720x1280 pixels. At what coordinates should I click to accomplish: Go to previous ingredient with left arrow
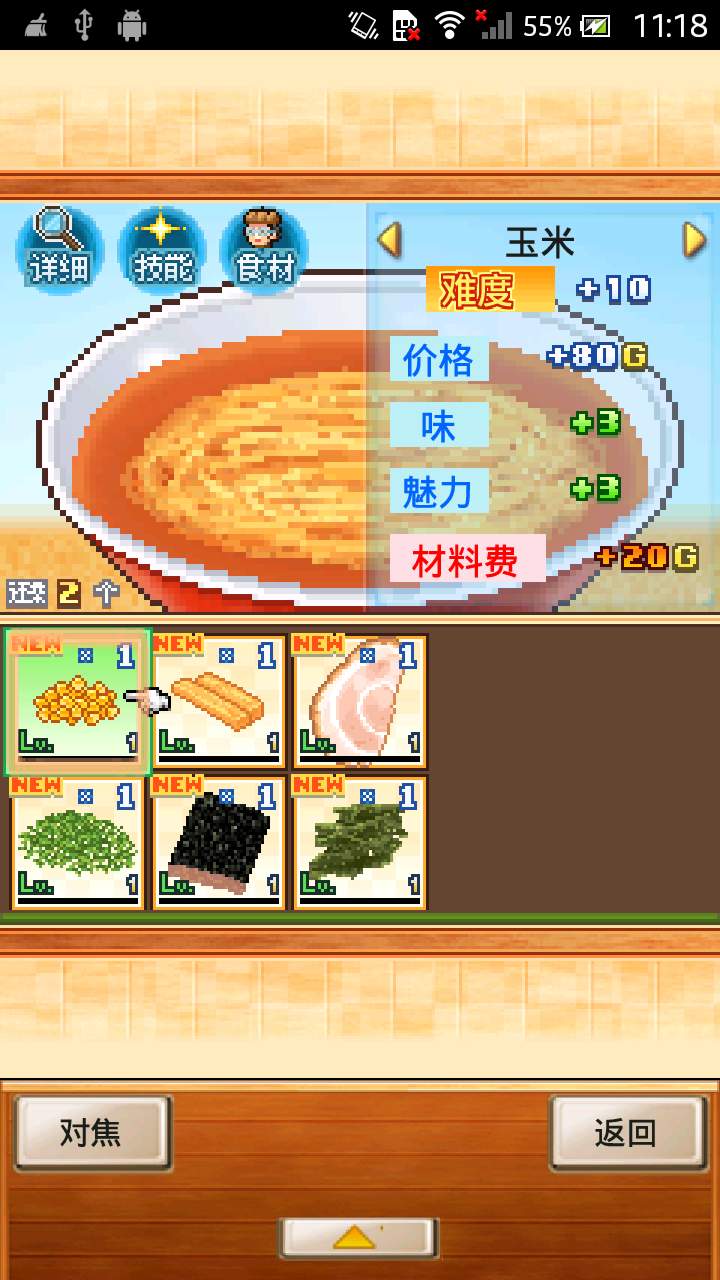pyautogui.click(x=390, y=240)
